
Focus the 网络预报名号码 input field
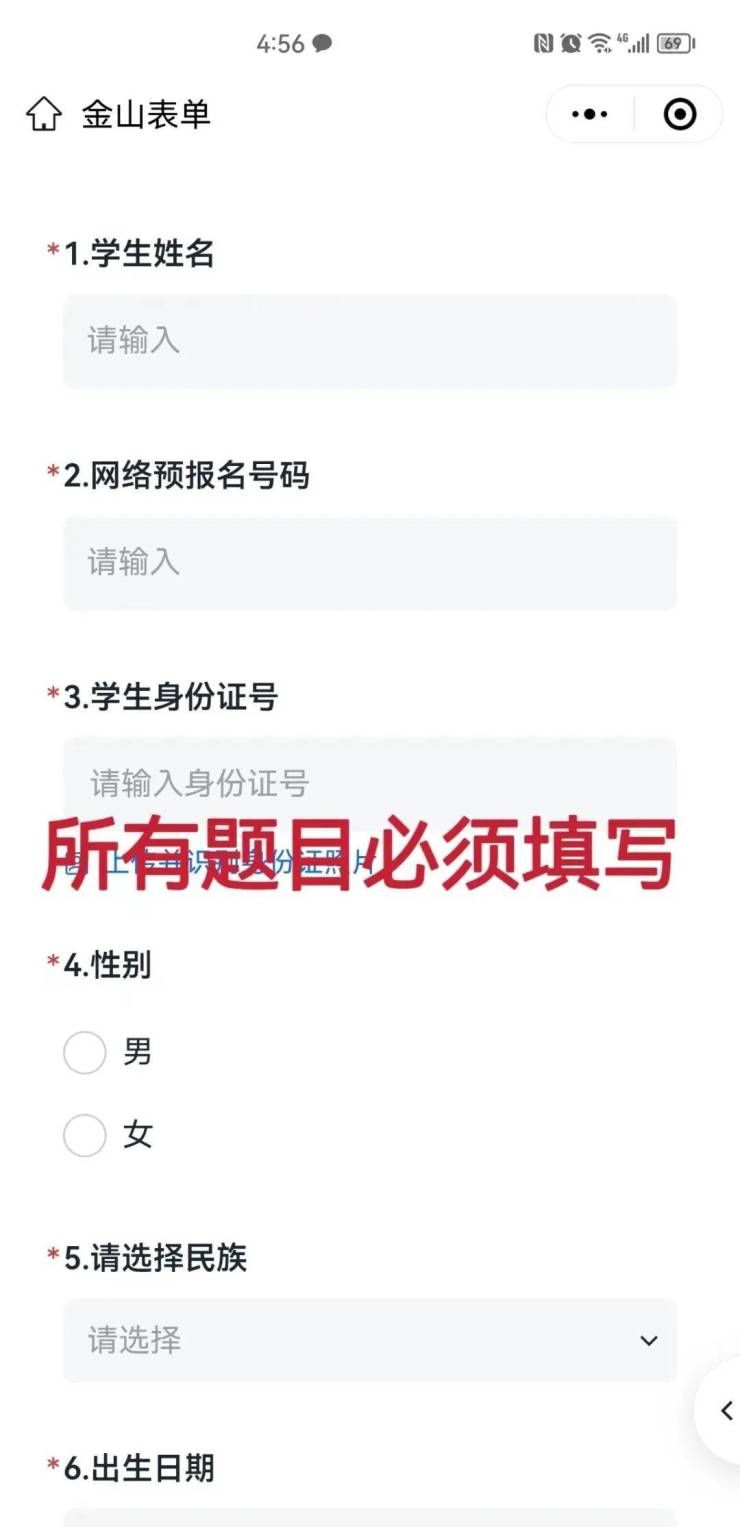370,563
